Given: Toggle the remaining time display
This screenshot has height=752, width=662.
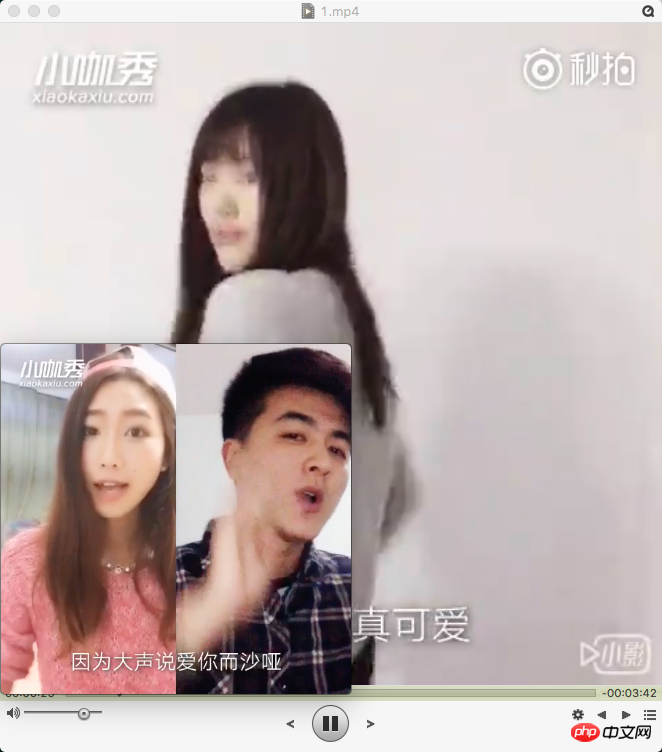Looking at the screenshot, I should click(629, 693).
